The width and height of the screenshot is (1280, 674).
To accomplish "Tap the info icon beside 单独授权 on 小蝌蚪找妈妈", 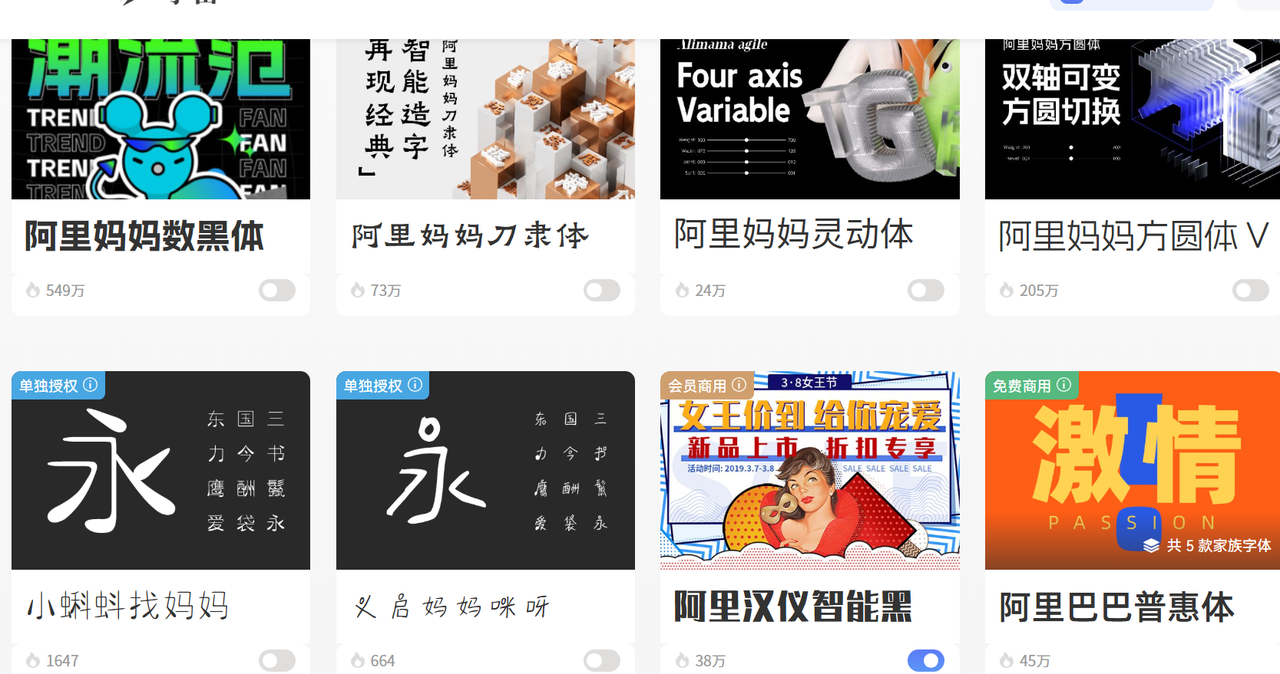I will 91,385.
